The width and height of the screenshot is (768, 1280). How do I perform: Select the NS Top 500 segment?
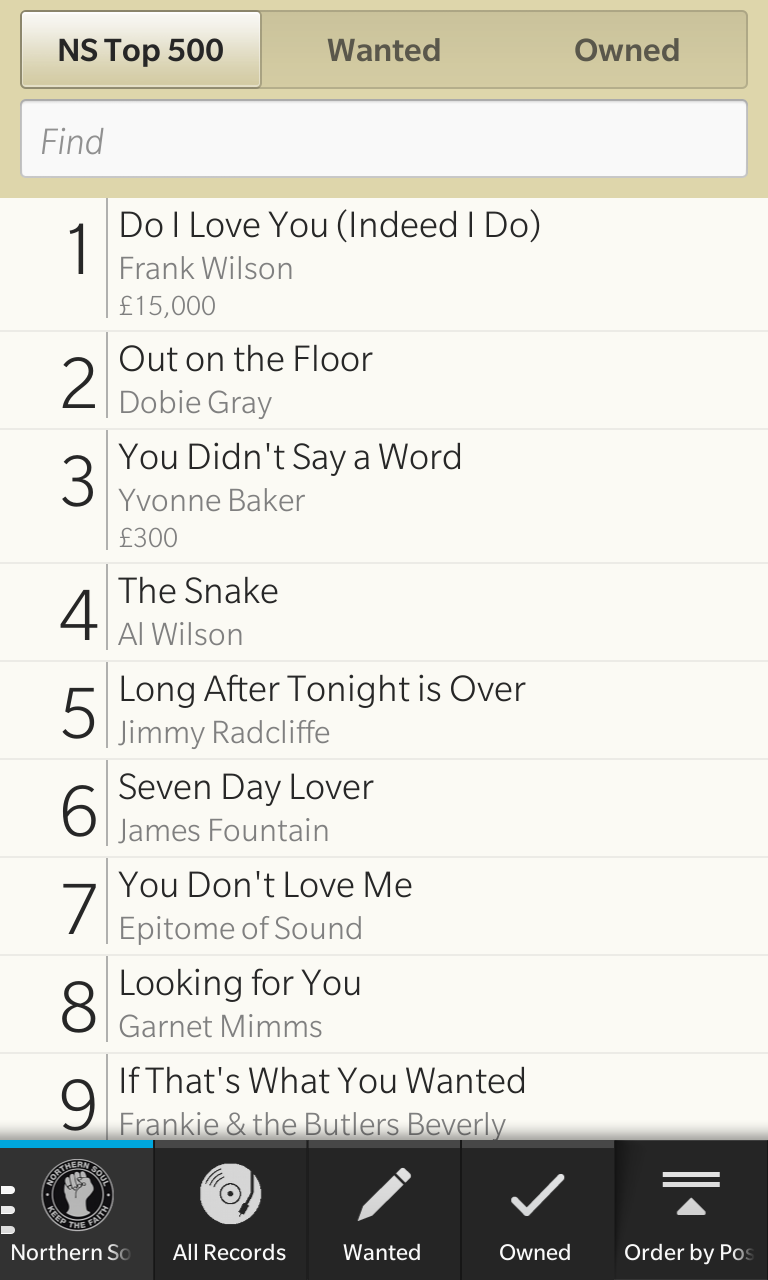141,50
